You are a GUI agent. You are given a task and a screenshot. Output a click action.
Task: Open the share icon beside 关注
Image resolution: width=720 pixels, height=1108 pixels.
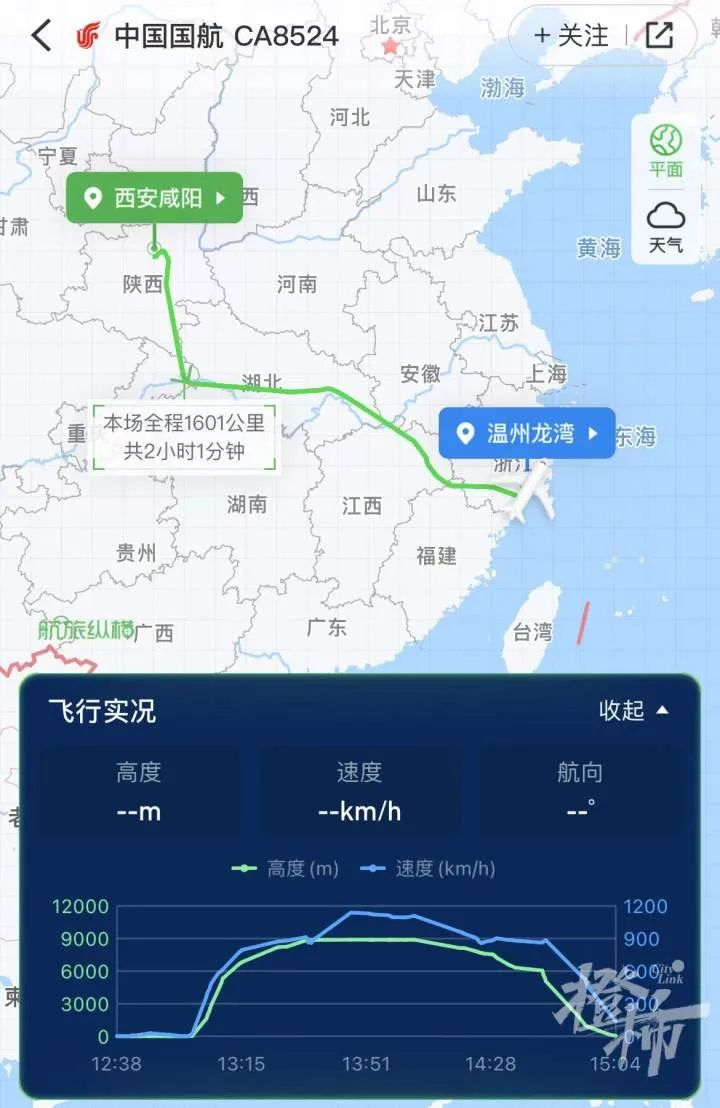pyautogui.click(x=660, y=35)
